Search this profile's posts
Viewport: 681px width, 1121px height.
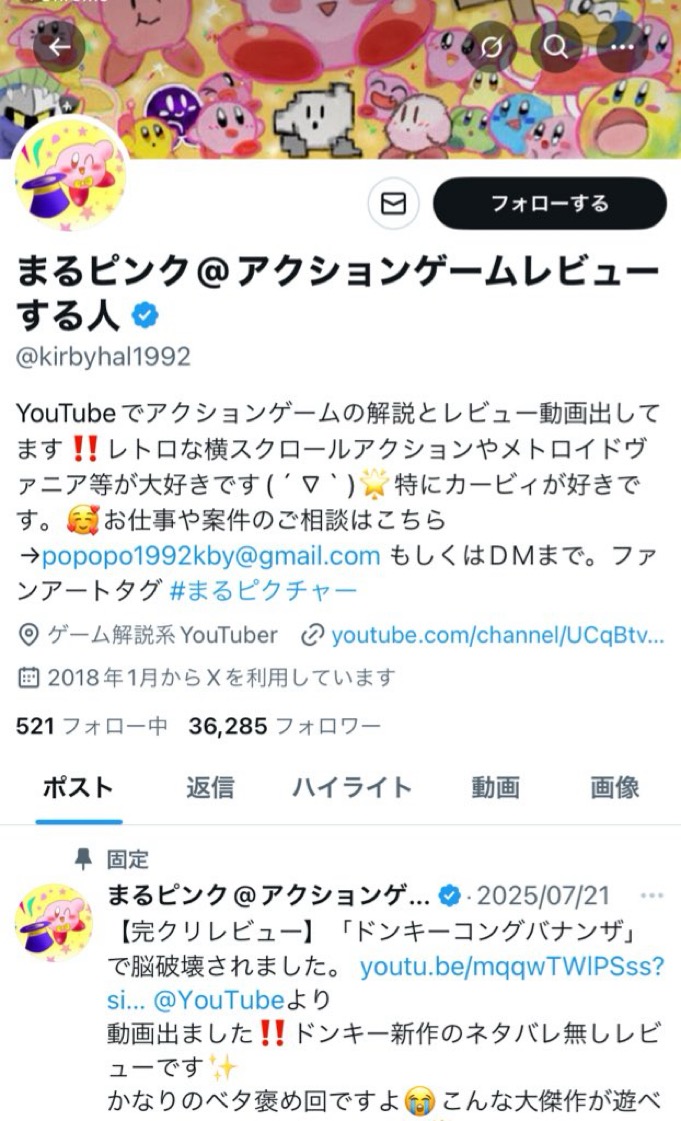(x=556, y=47)
